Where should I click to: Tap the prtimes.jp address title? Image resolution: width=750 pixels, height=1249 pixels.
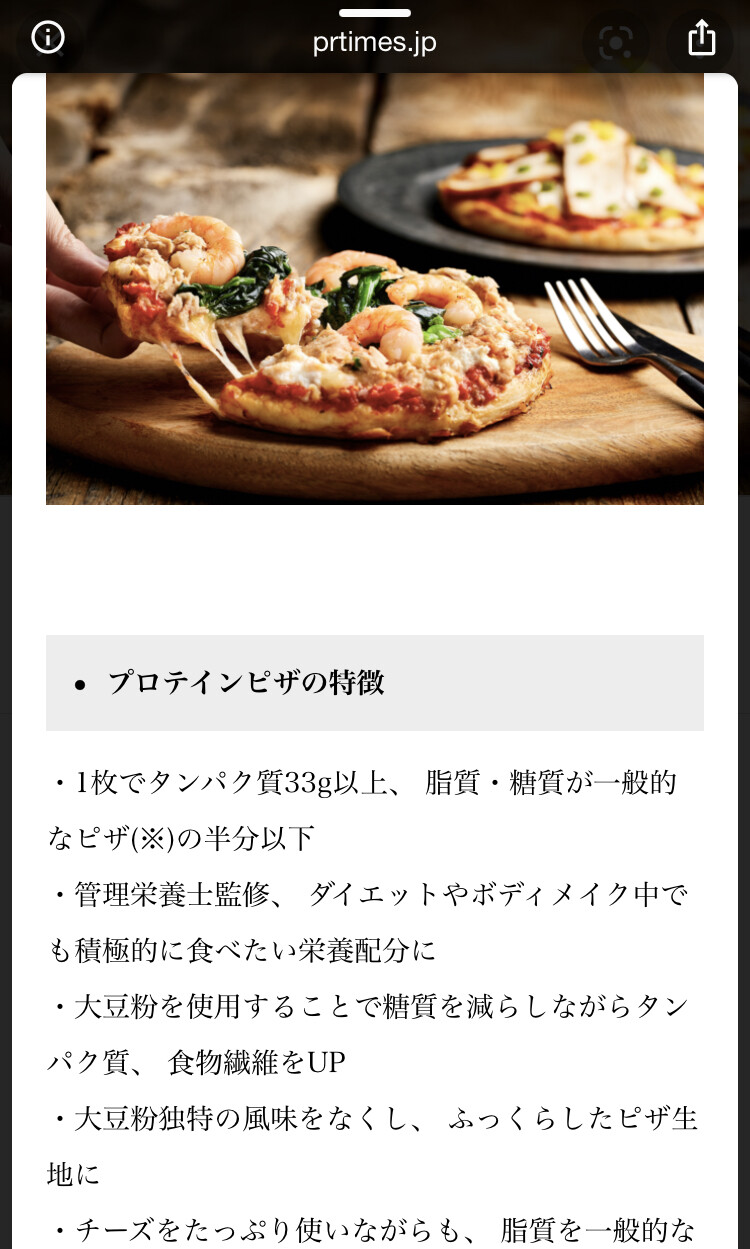pyautogui.click(x=374, y=42)
